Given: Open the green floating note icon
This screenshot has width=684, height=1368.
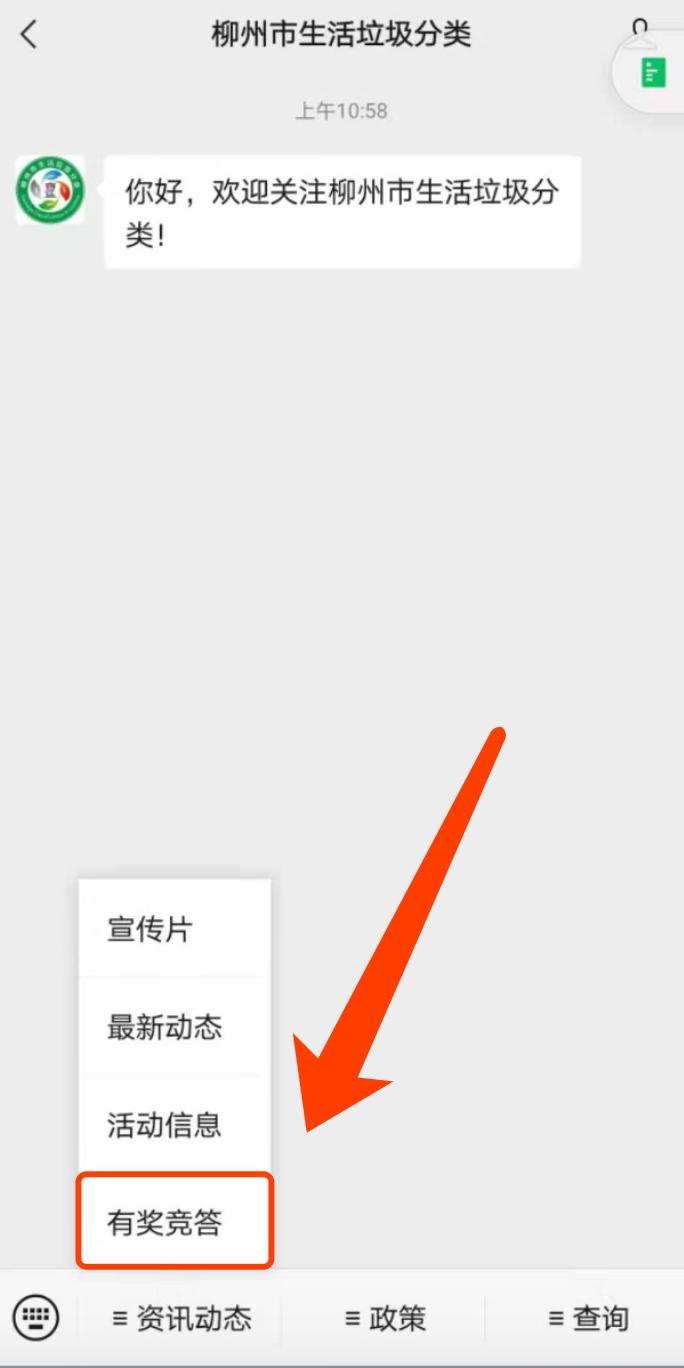Looking at the screenshot, I should point(653,73).
